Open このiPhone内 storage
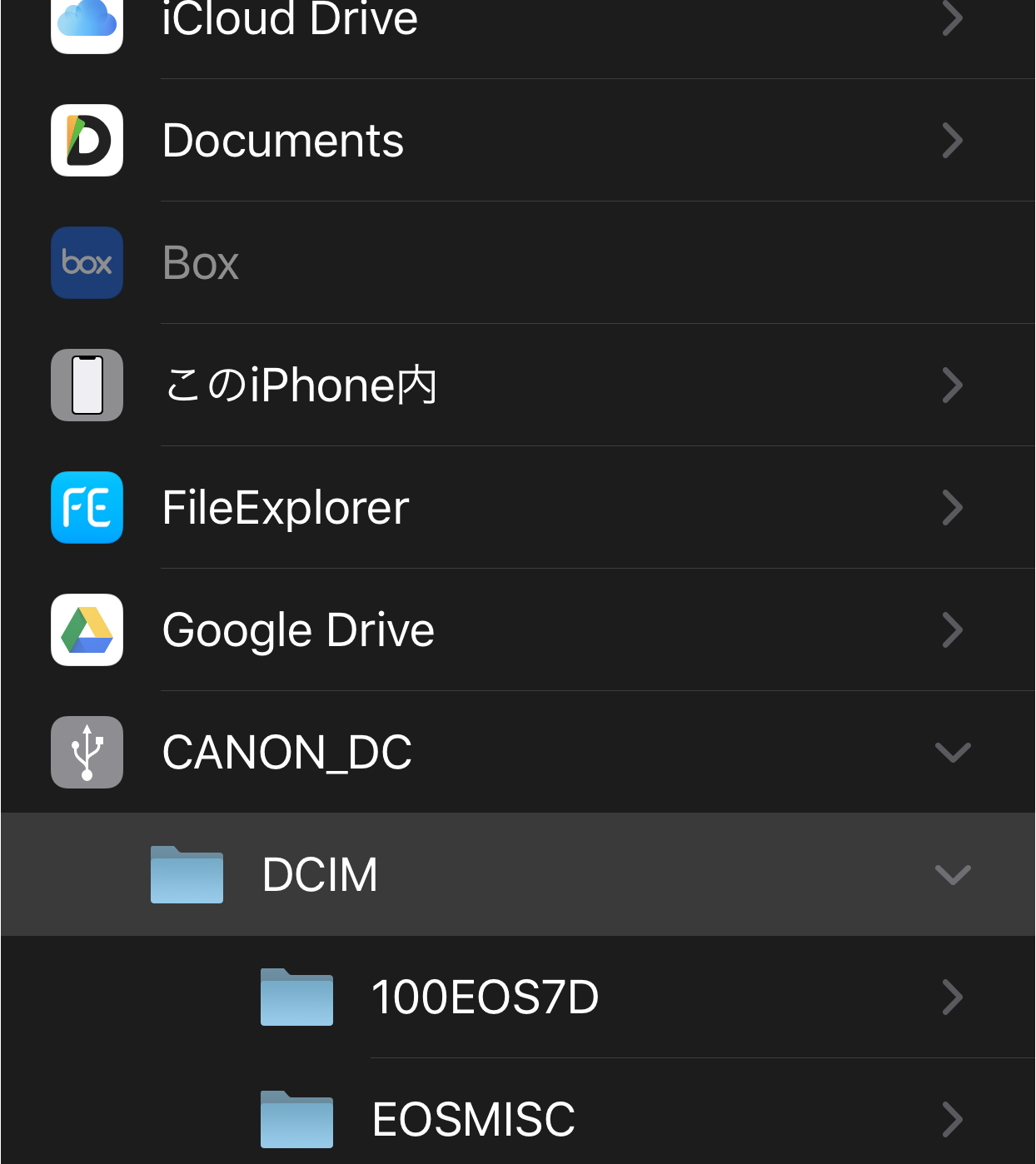The image size is (1036, 1164). tap(300, 386)
